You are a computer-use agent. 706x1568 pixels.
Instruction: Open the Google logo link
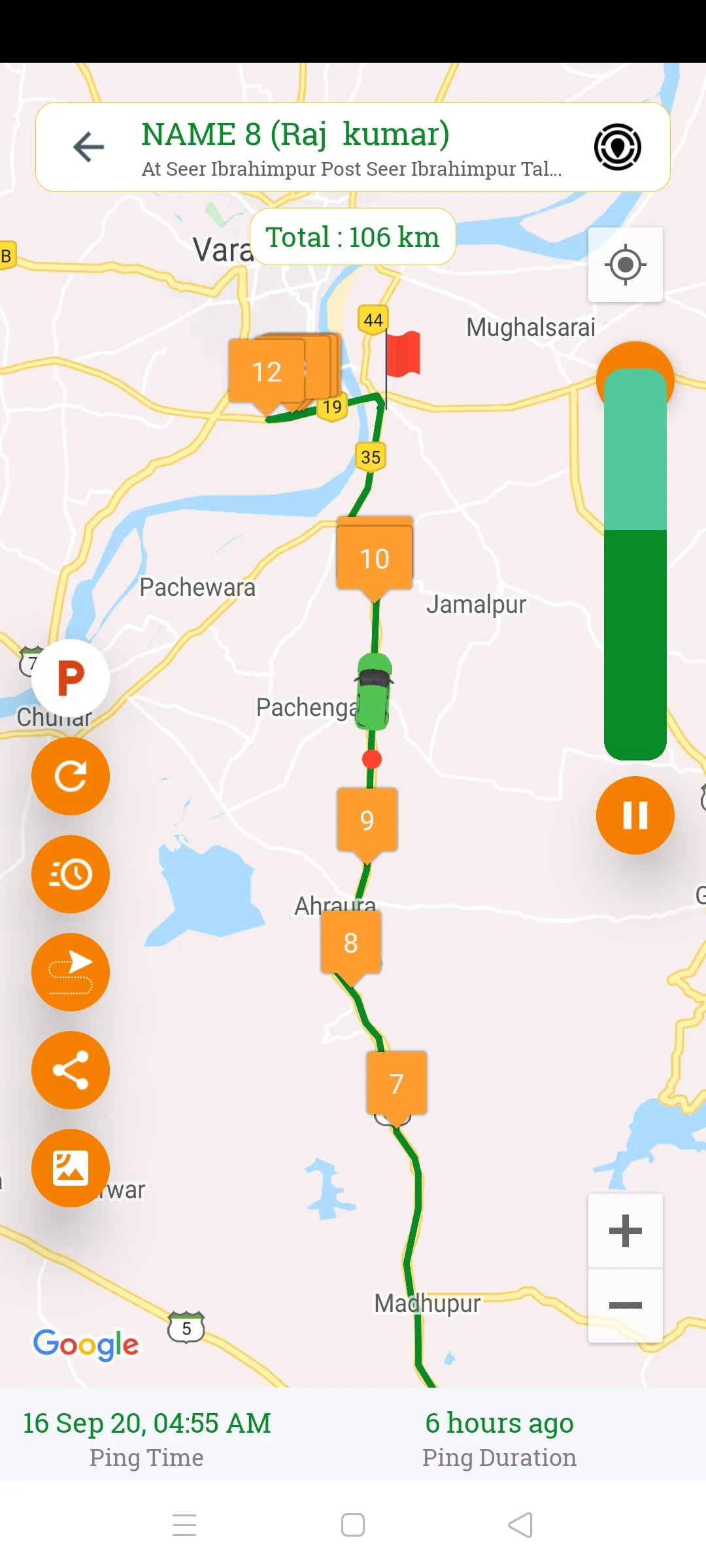86,1344
